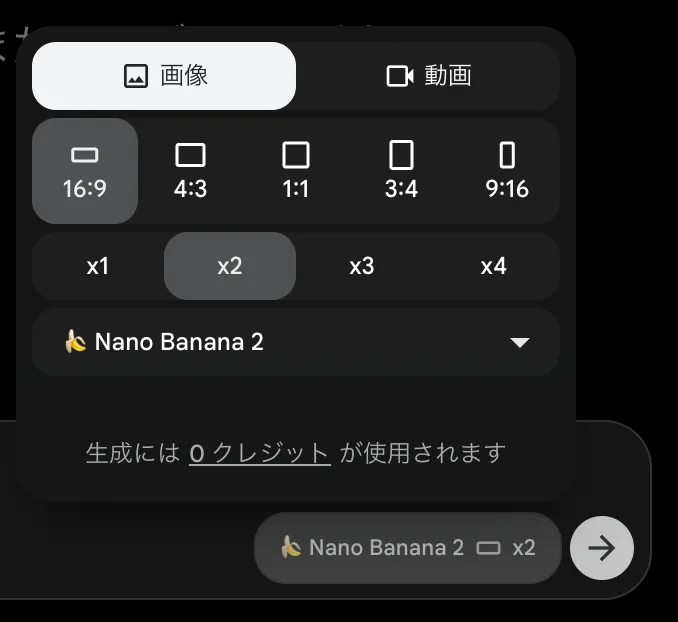Select the 16:9 aspect ratio
678x622 pixels.
pyautogui.click(x=85, y=171)
